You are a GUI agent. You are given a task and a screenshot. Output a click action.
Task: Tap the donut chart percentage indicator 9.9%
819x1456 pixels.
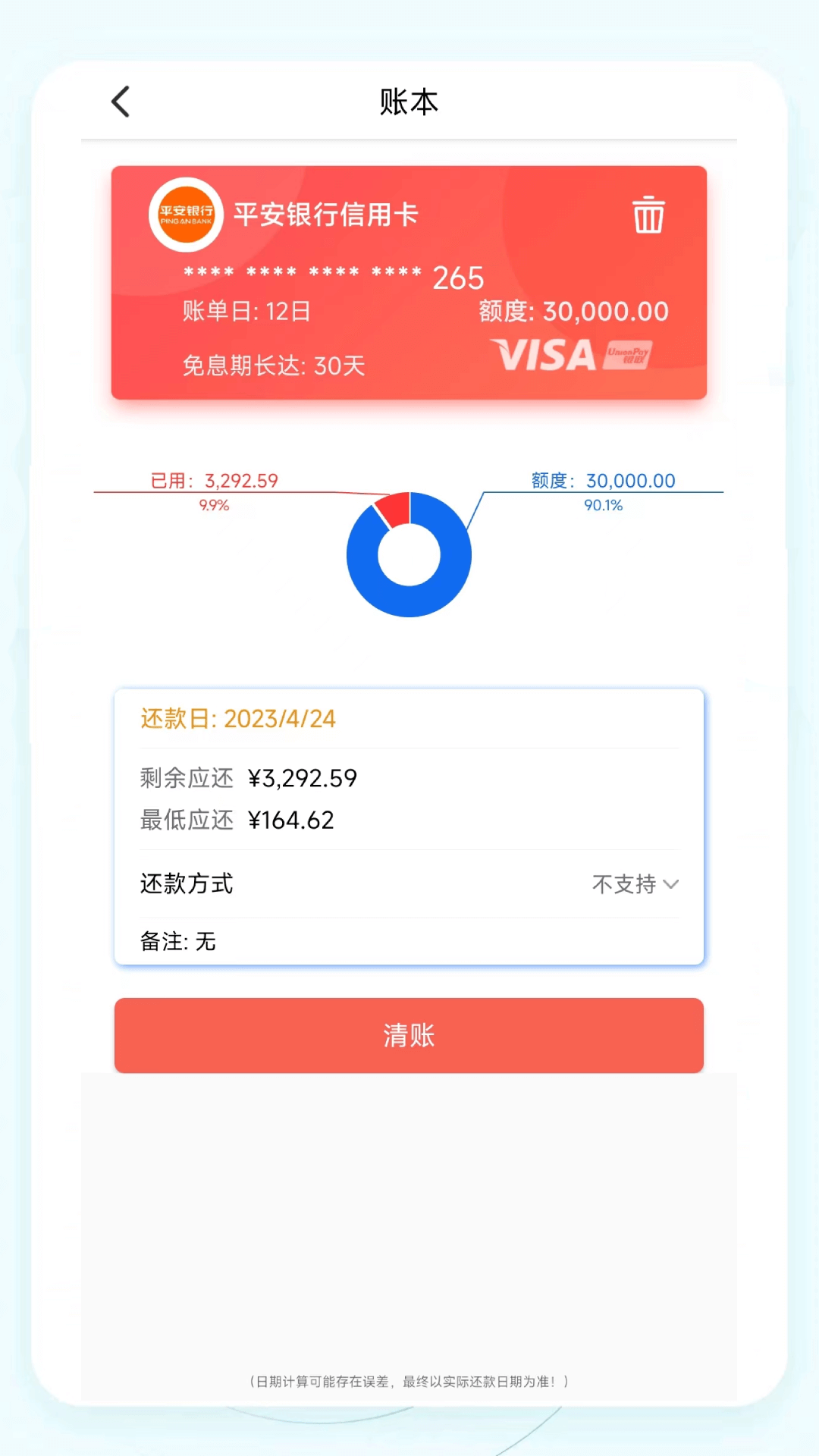click(214, 504)
